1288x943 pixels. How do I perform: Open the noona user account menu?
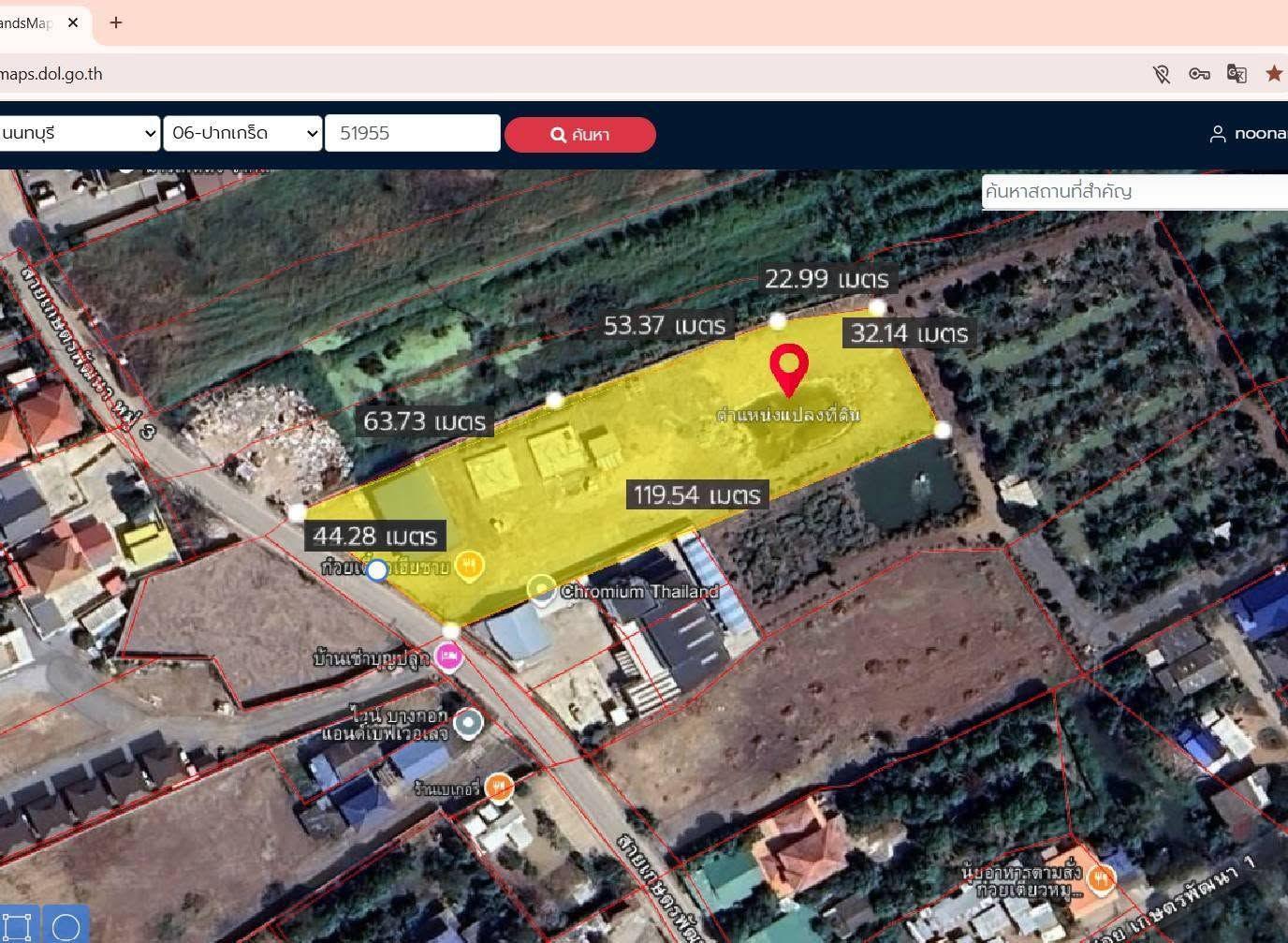coord(1248,134)
